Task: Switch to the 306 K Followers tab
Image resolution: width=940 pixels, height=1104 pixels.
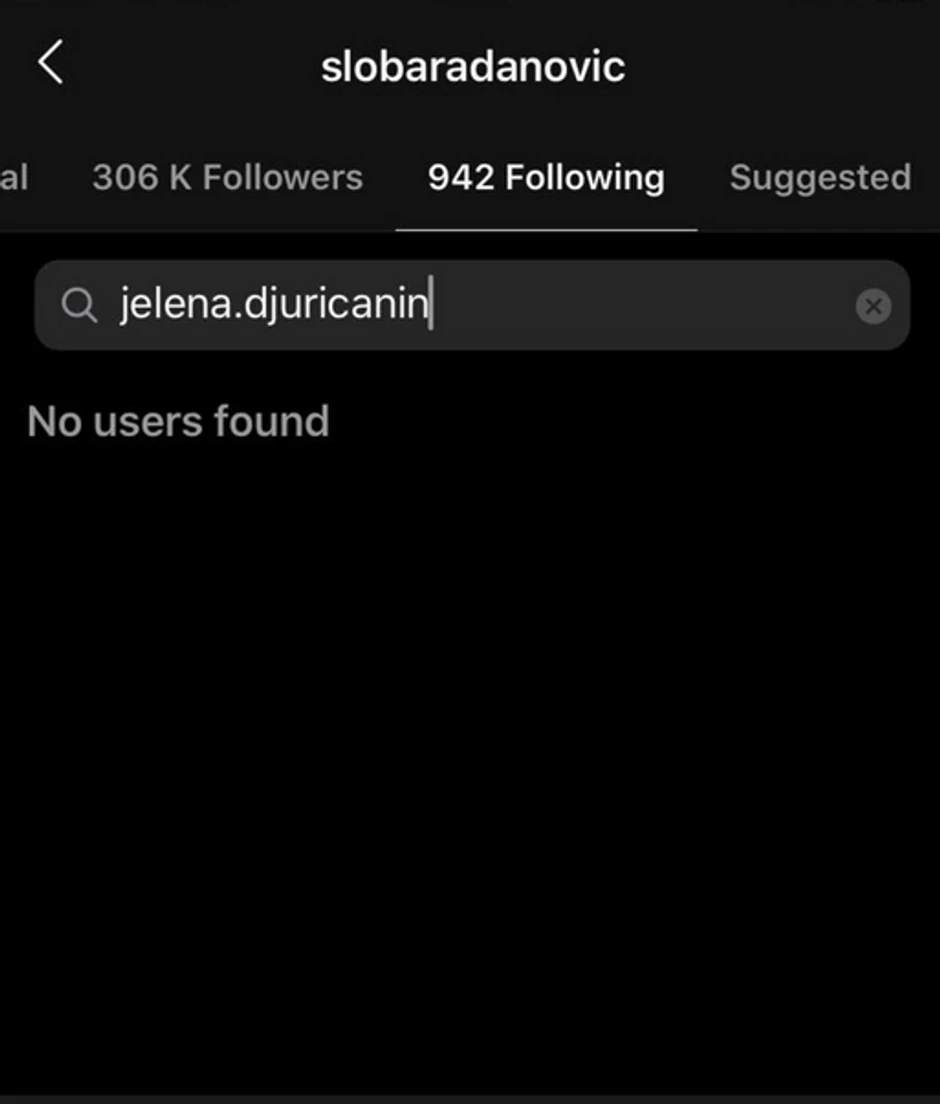Action: (x=227, y=177)
